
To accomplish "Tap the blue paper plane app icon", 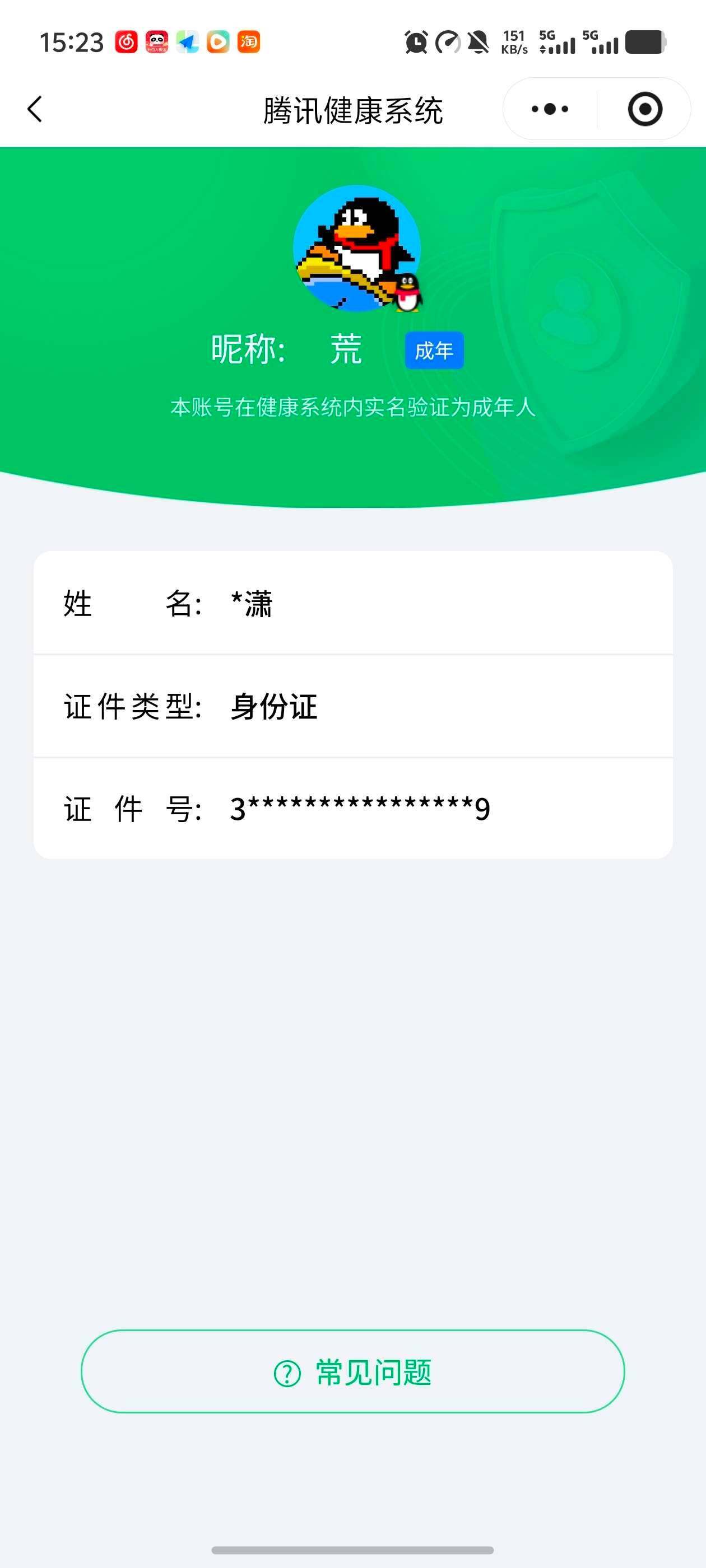I will point(187,41).
